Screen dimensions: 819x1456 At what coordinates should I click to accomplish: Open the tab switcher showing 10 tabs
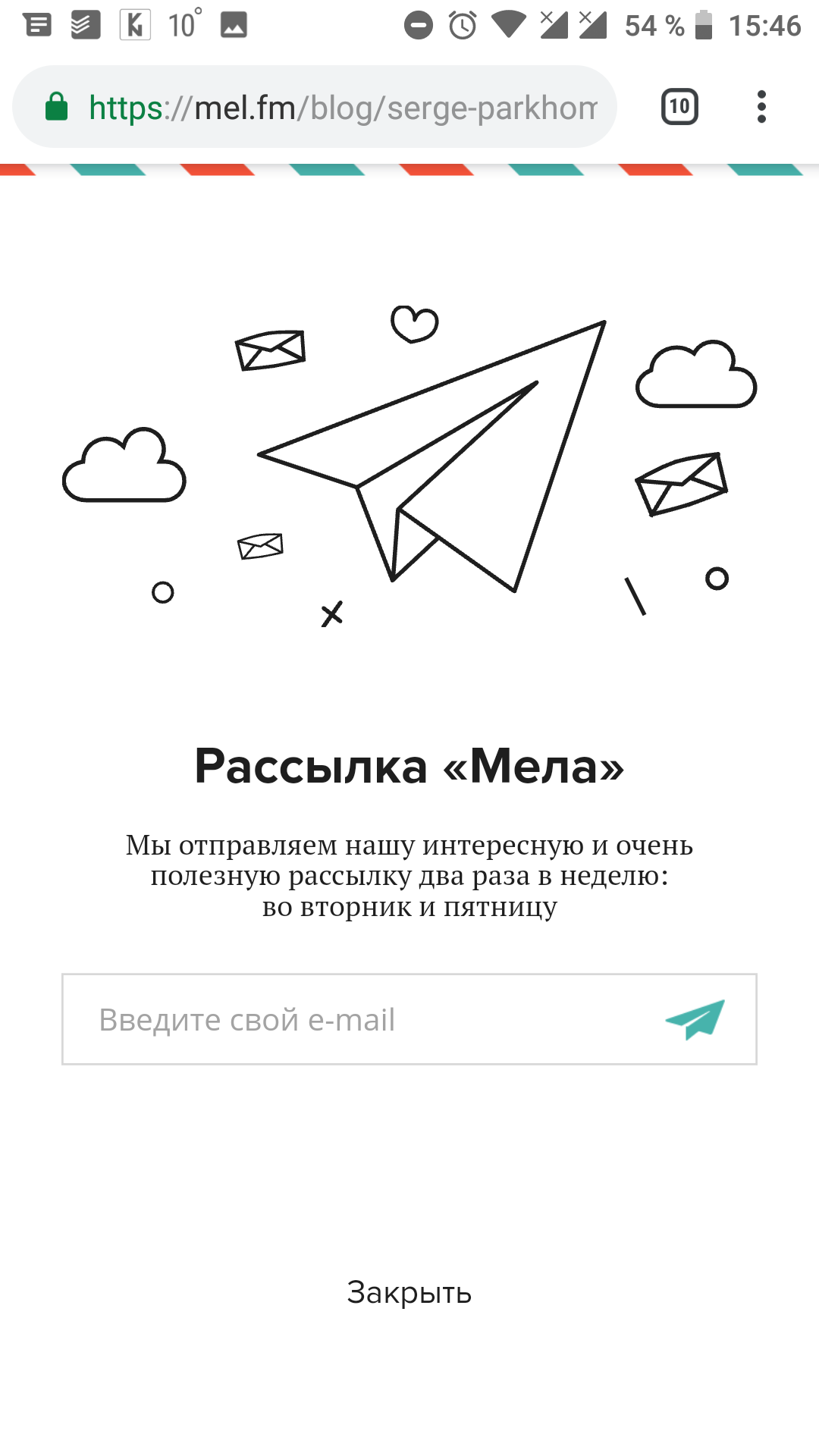(x=679, y=107)
